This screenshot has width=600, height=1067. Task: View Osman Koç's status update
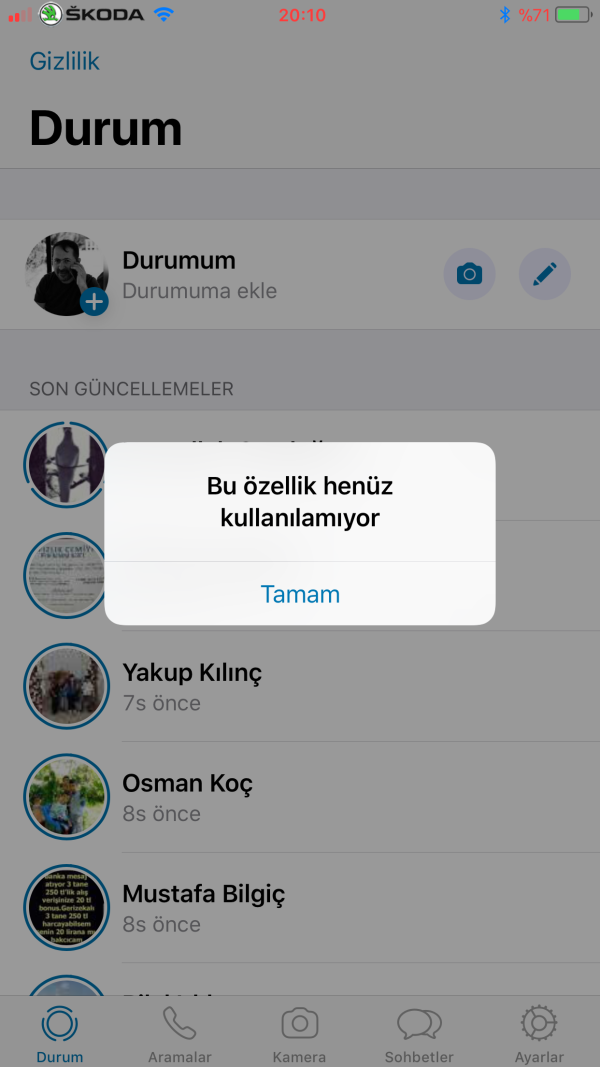pyautogui.click(x=187, y=797)
